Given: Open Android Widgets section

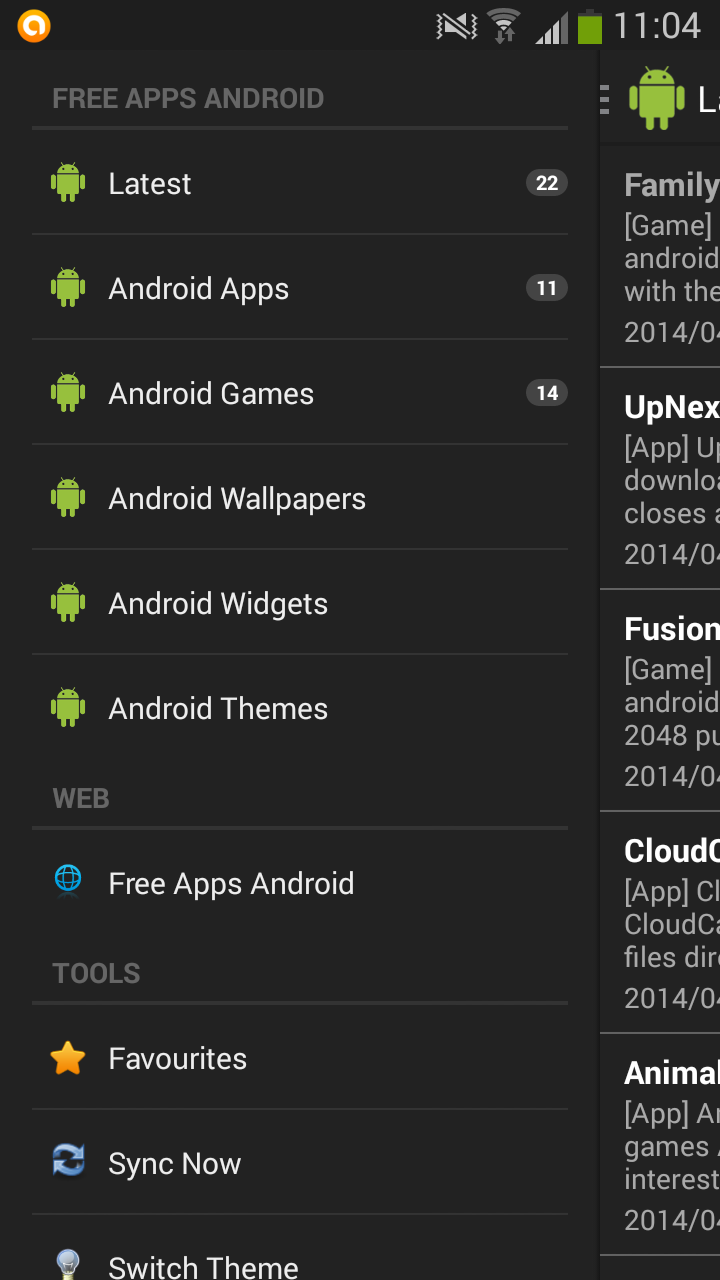Looking at the screenshot, I should [300, 604].
